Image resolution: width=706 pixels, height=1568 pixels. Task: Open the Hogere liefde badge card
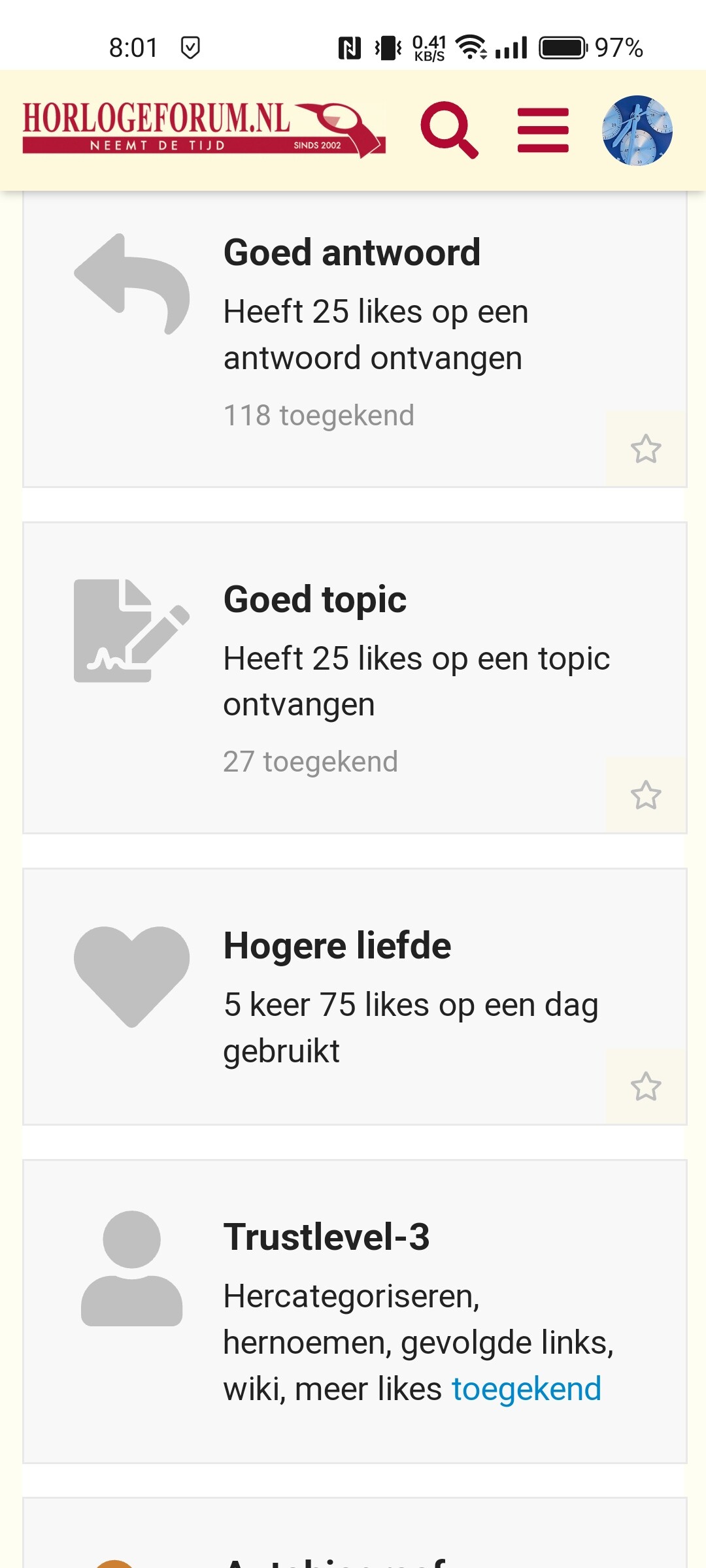point(355,997)
